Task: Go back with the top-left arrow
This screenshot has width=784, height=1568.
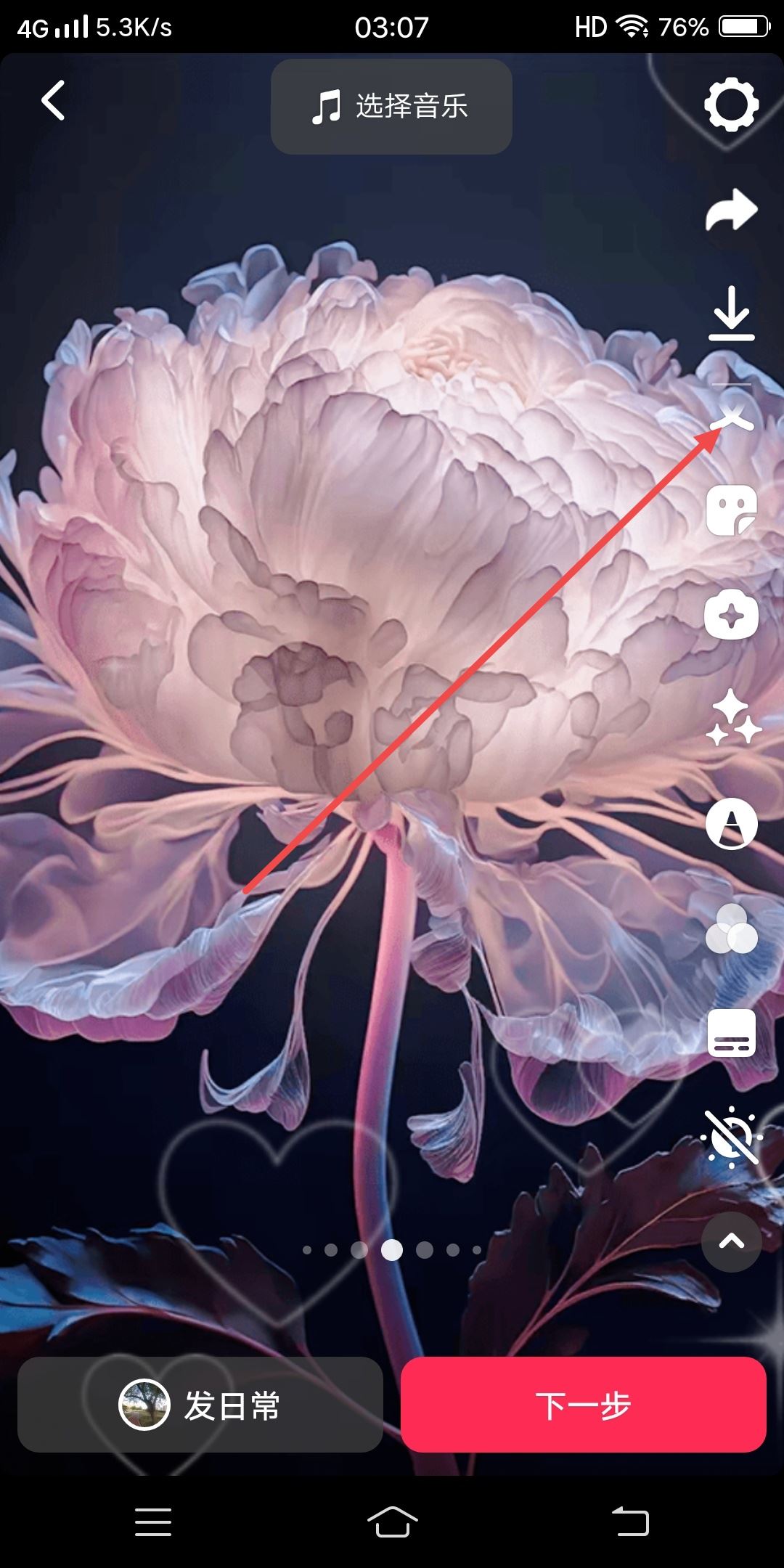Action: [x=53, y=100]
